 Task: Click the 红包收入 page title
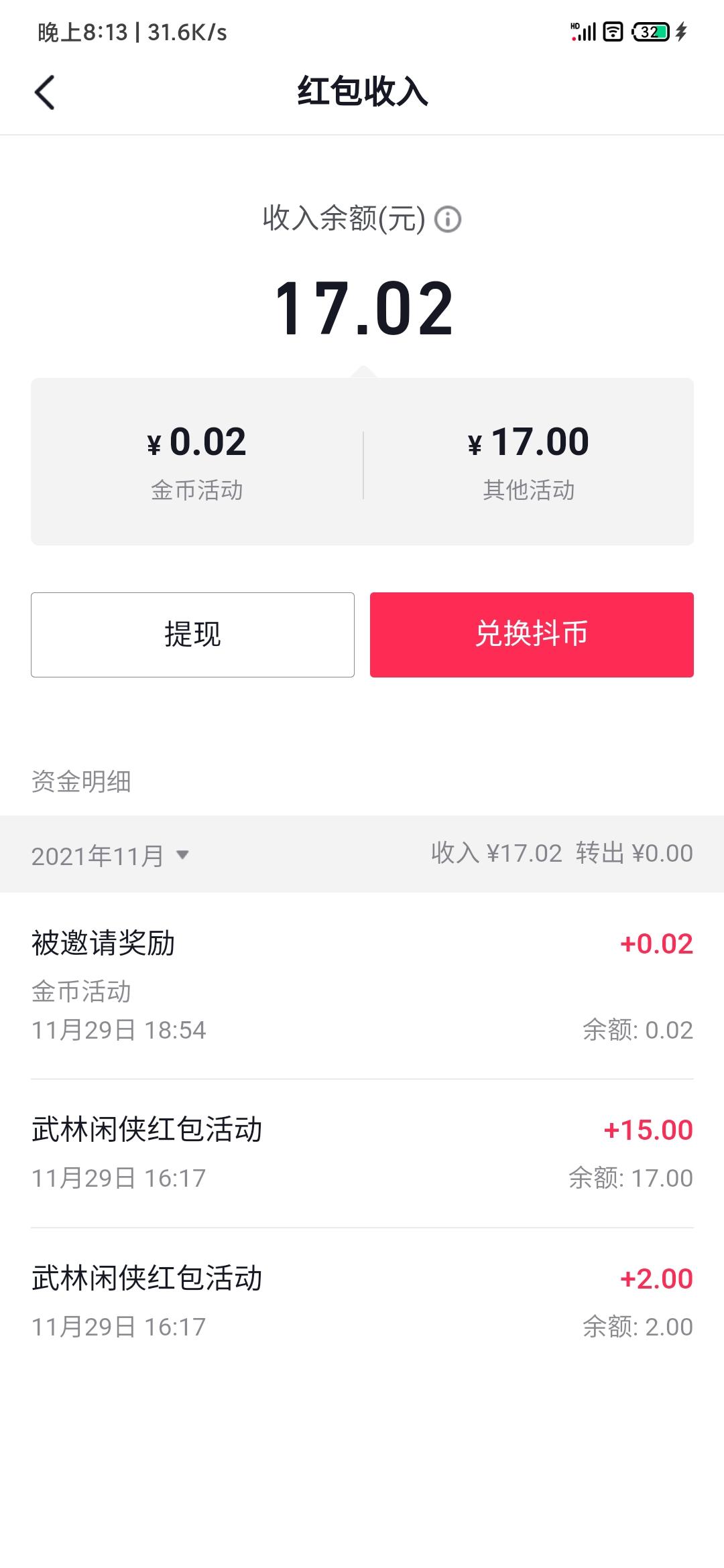click(362, 90)
